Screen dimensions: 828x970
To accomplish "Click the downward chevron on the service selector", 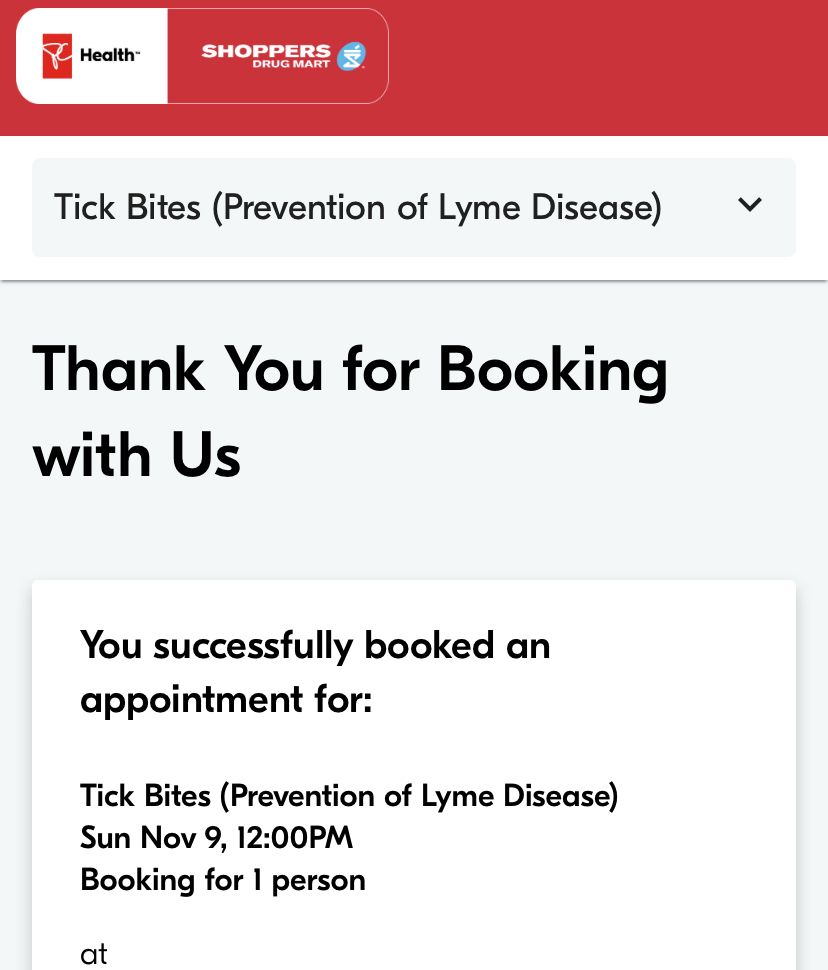I will (x=749, y=206).
